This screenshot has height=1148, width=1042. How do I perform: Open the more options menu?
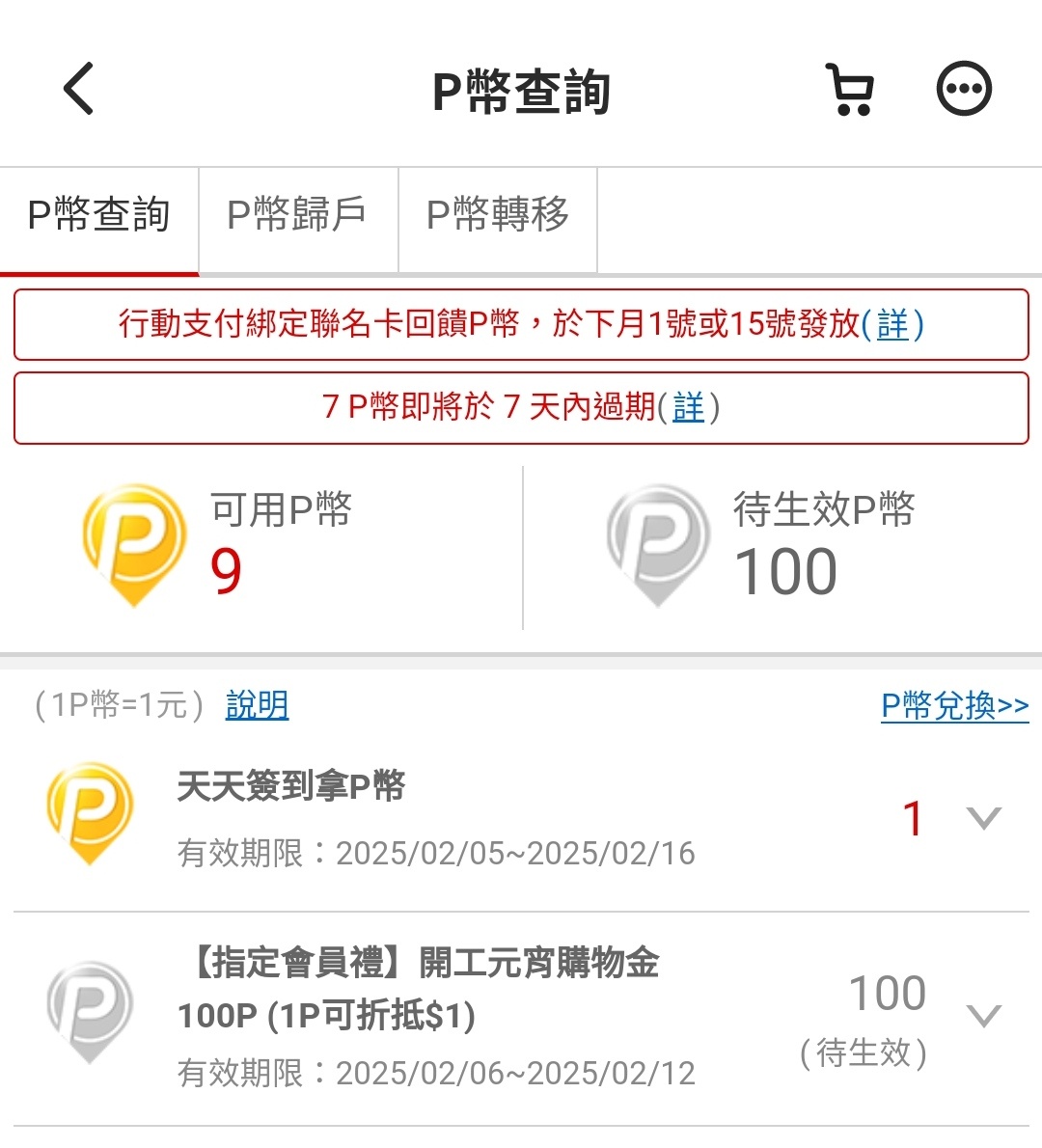(964, 90)
